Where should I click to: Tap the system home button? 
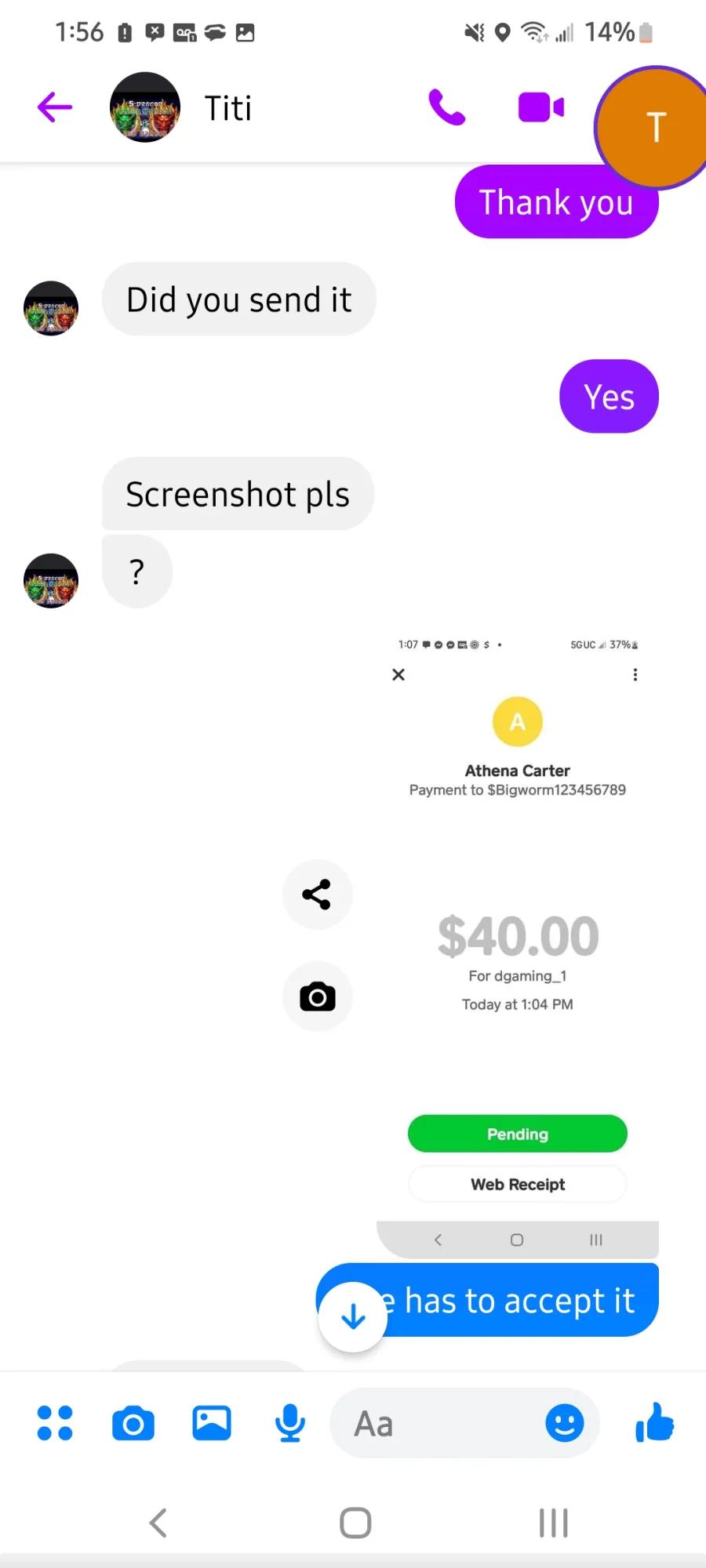pos(355,1523)
